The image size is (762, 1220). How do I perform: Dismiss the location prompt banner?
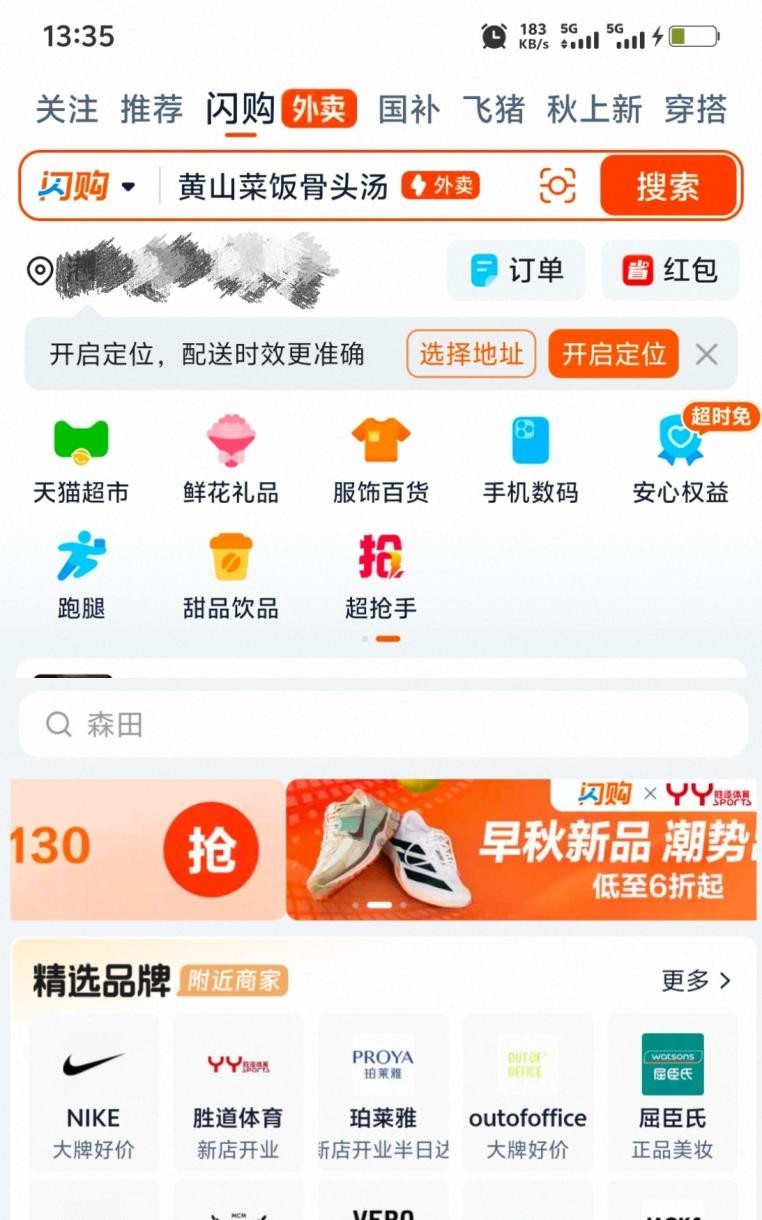click(707, 354)
